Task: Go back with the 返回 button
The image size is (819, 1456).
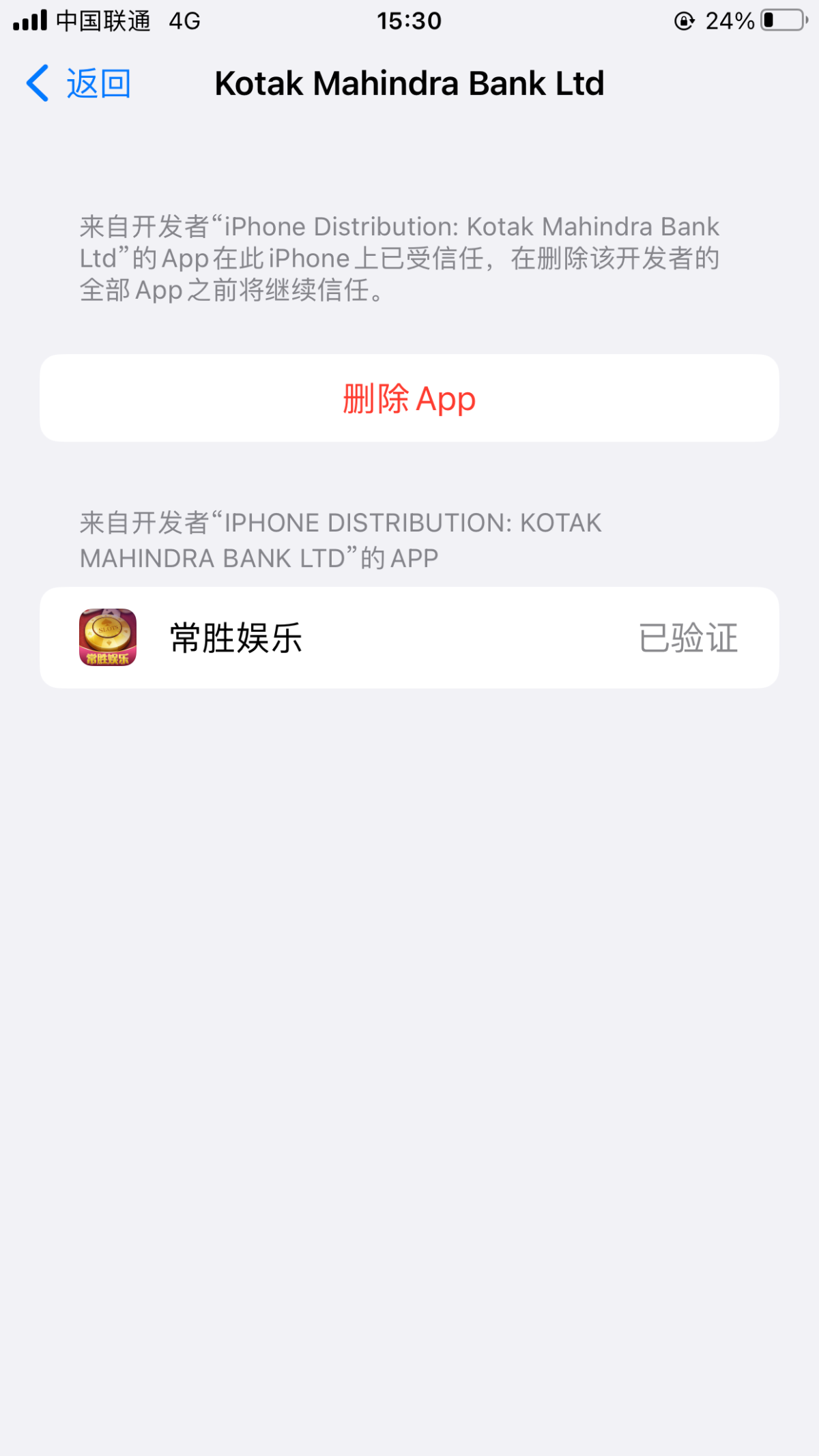Action: (79, 84)
